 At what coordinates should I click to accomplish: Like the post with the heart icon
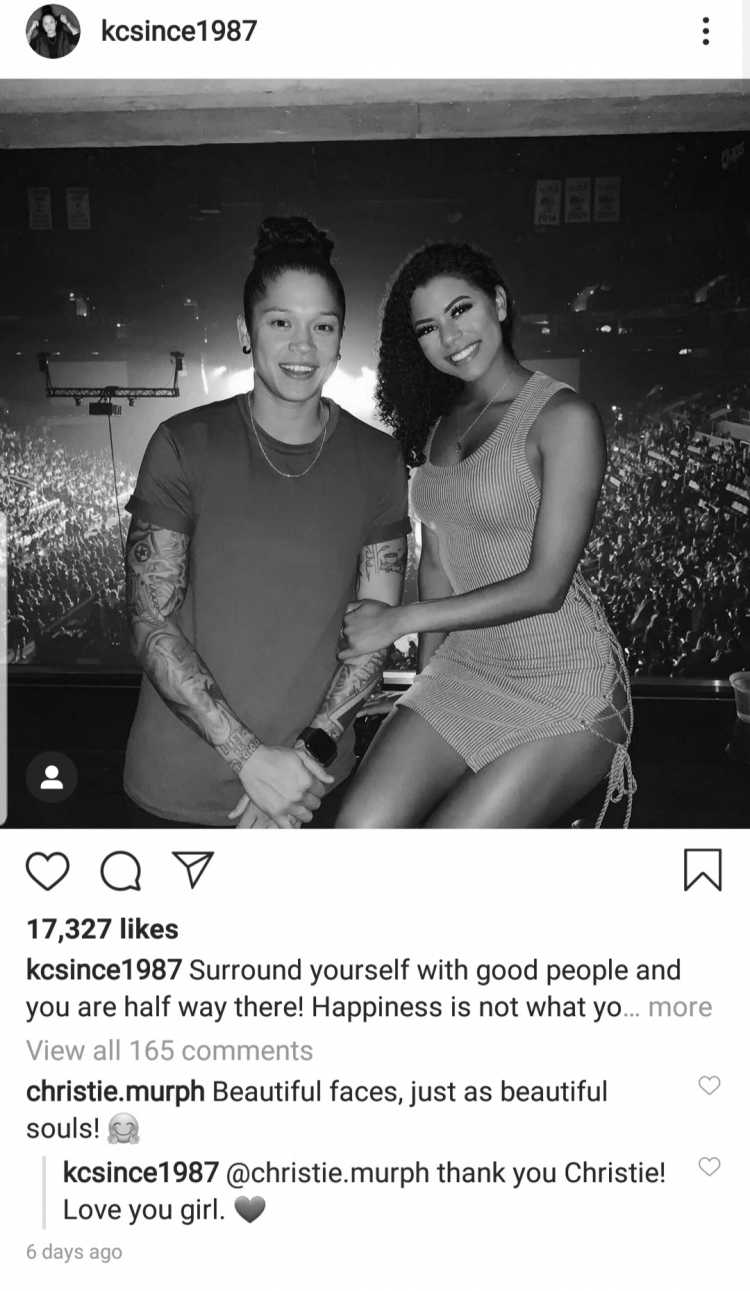click(x=47, y=871)
